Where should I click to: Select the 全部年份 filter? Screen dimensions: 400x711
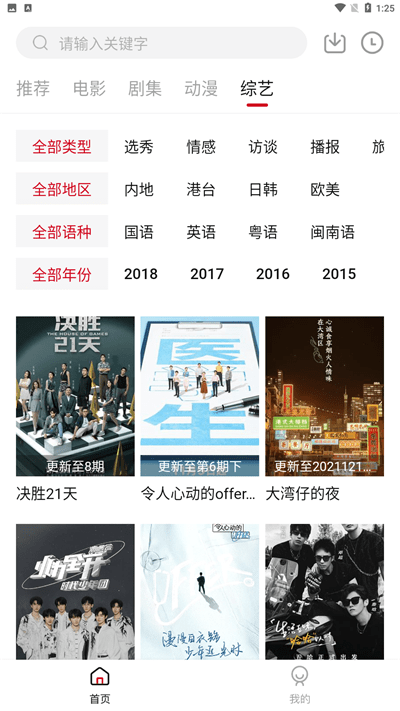pos(62,274)
